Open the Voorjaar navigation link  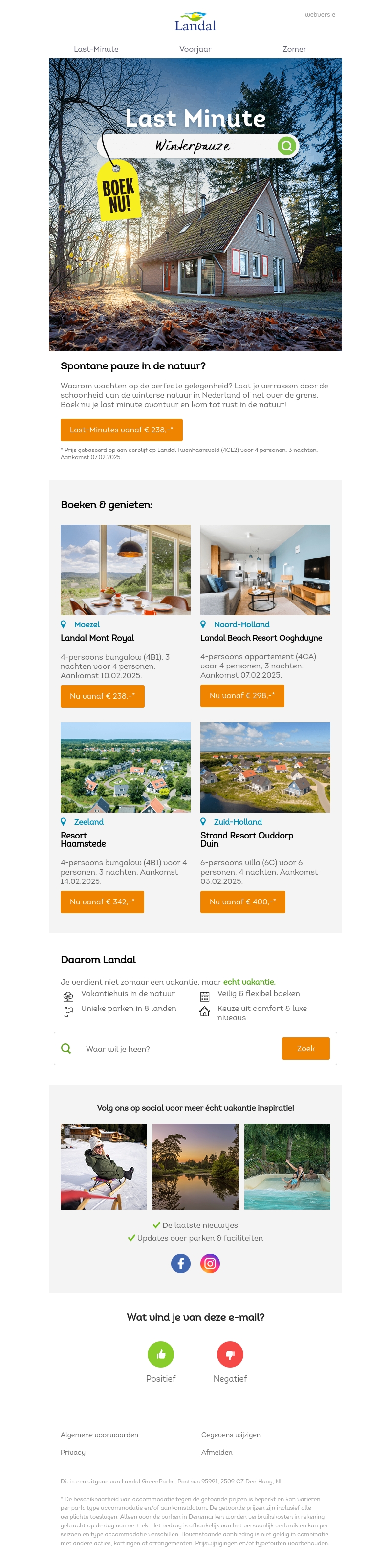[x=195, y=49]
